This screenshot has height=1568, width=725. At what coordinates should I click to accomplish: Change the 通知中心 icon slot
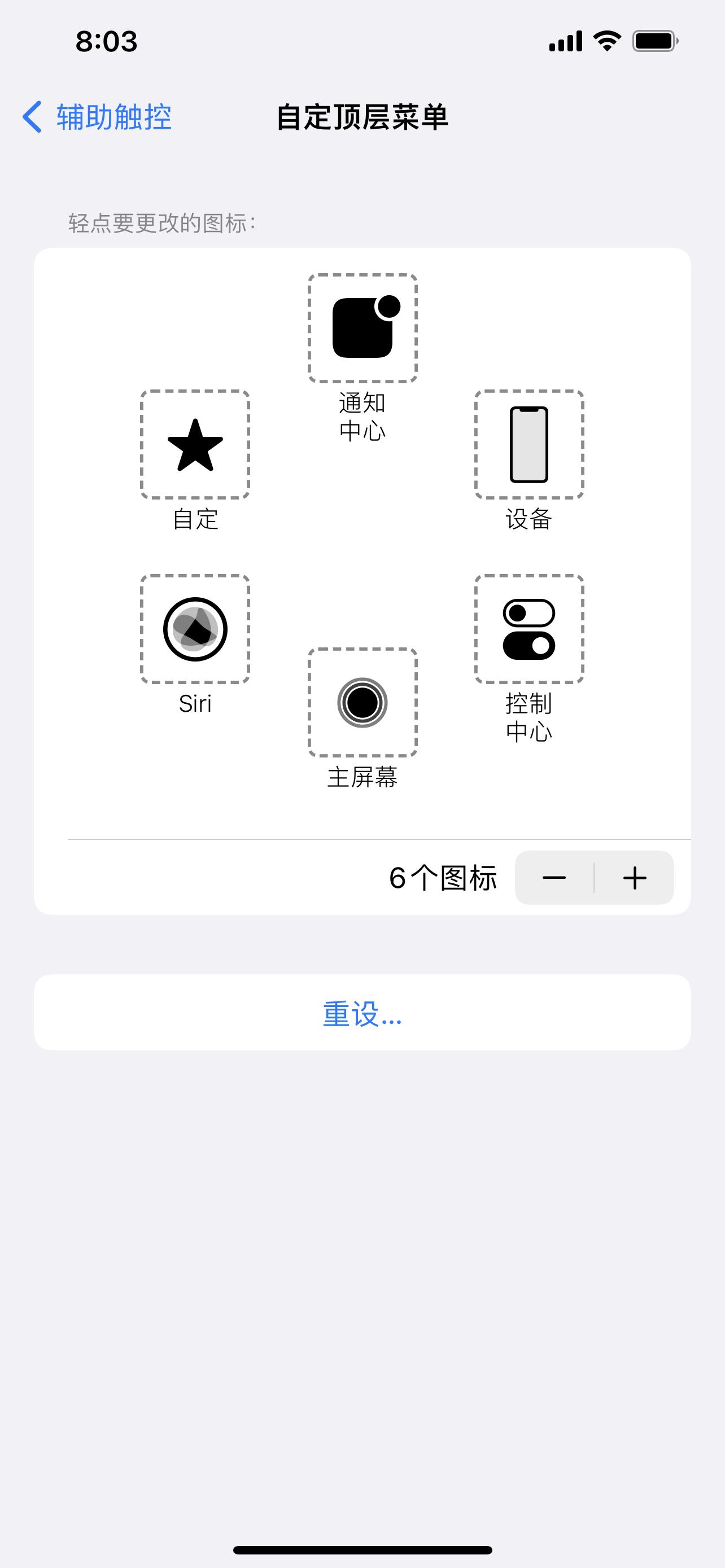(362, 329)
